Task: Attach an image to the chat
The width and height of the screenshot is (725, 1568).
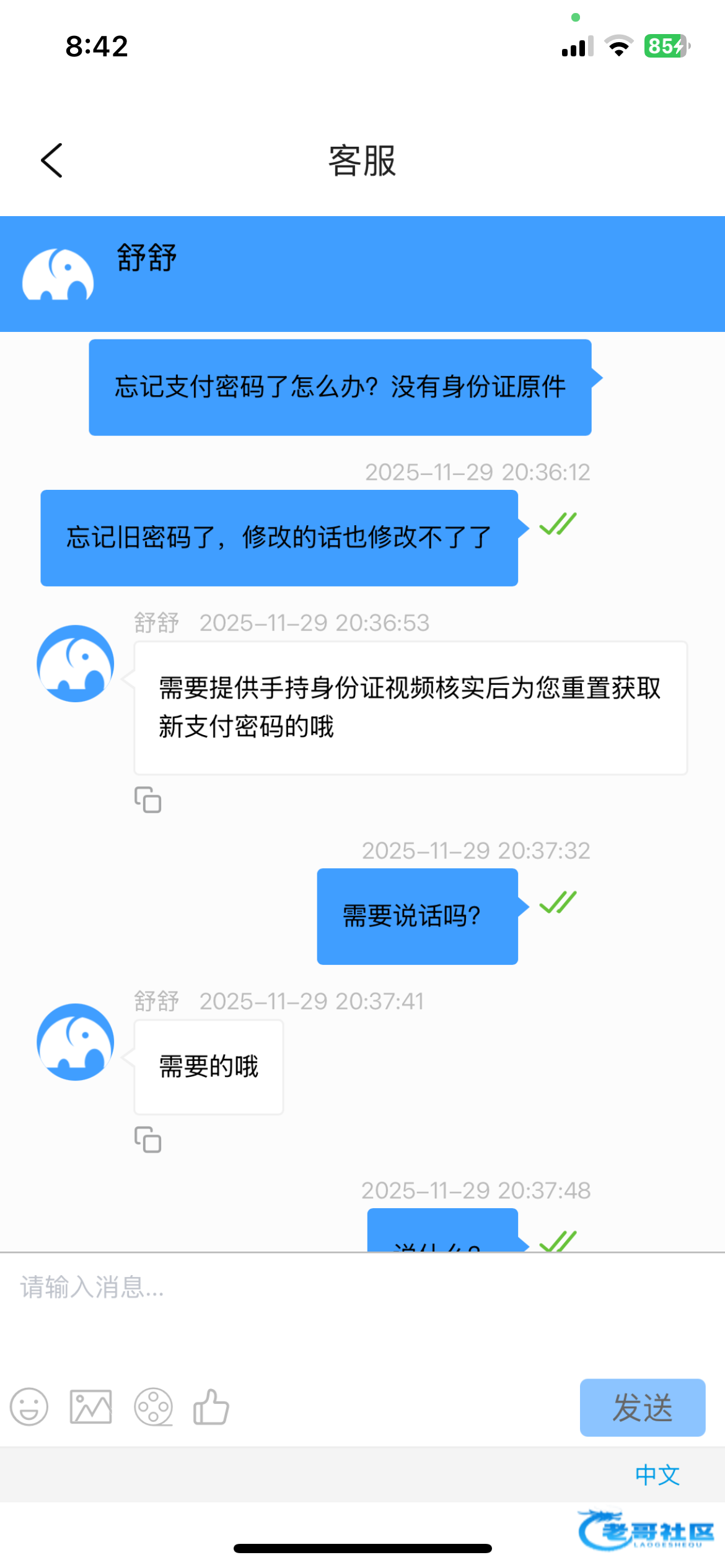Action: (x=90, y=1407)
